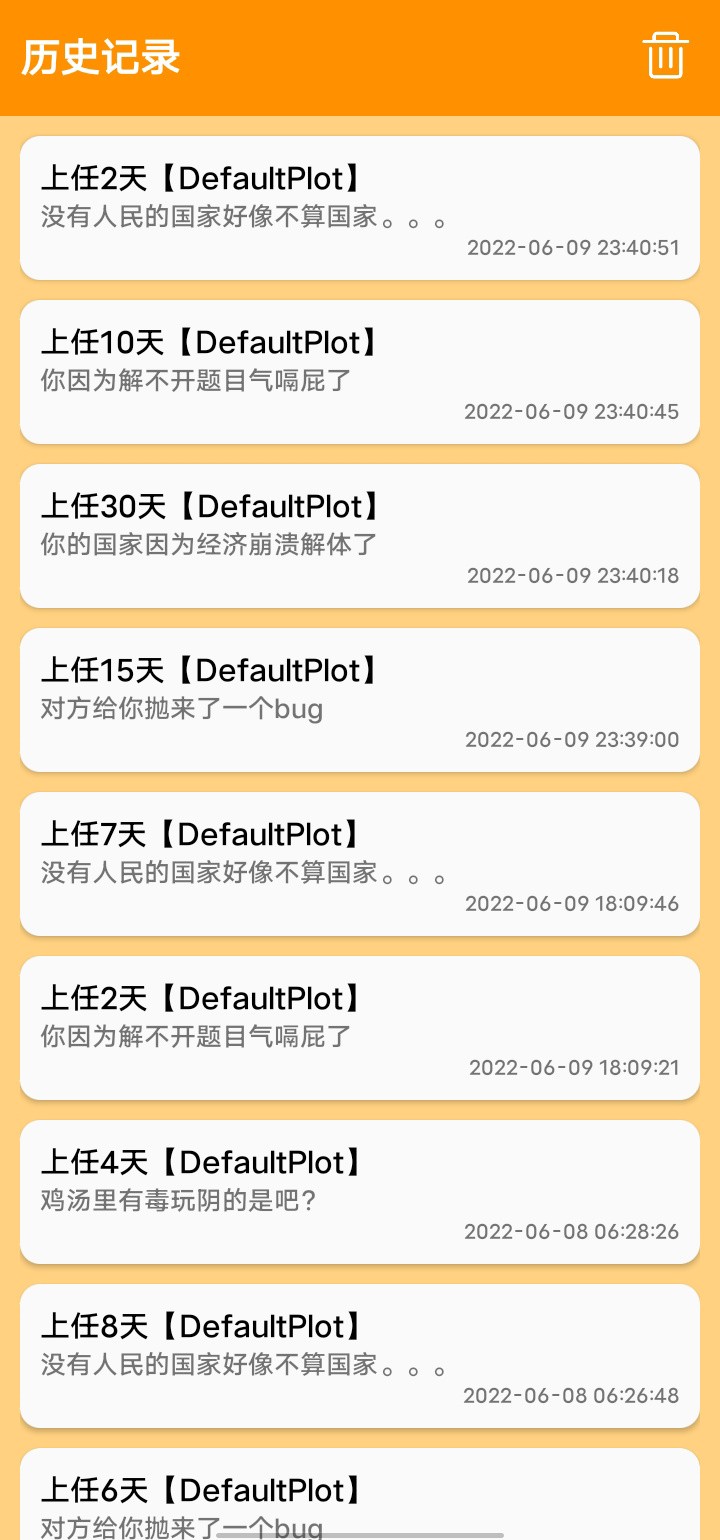Open the 上任7天 history card
720x1540 pixels.
(x=360, y=864)
